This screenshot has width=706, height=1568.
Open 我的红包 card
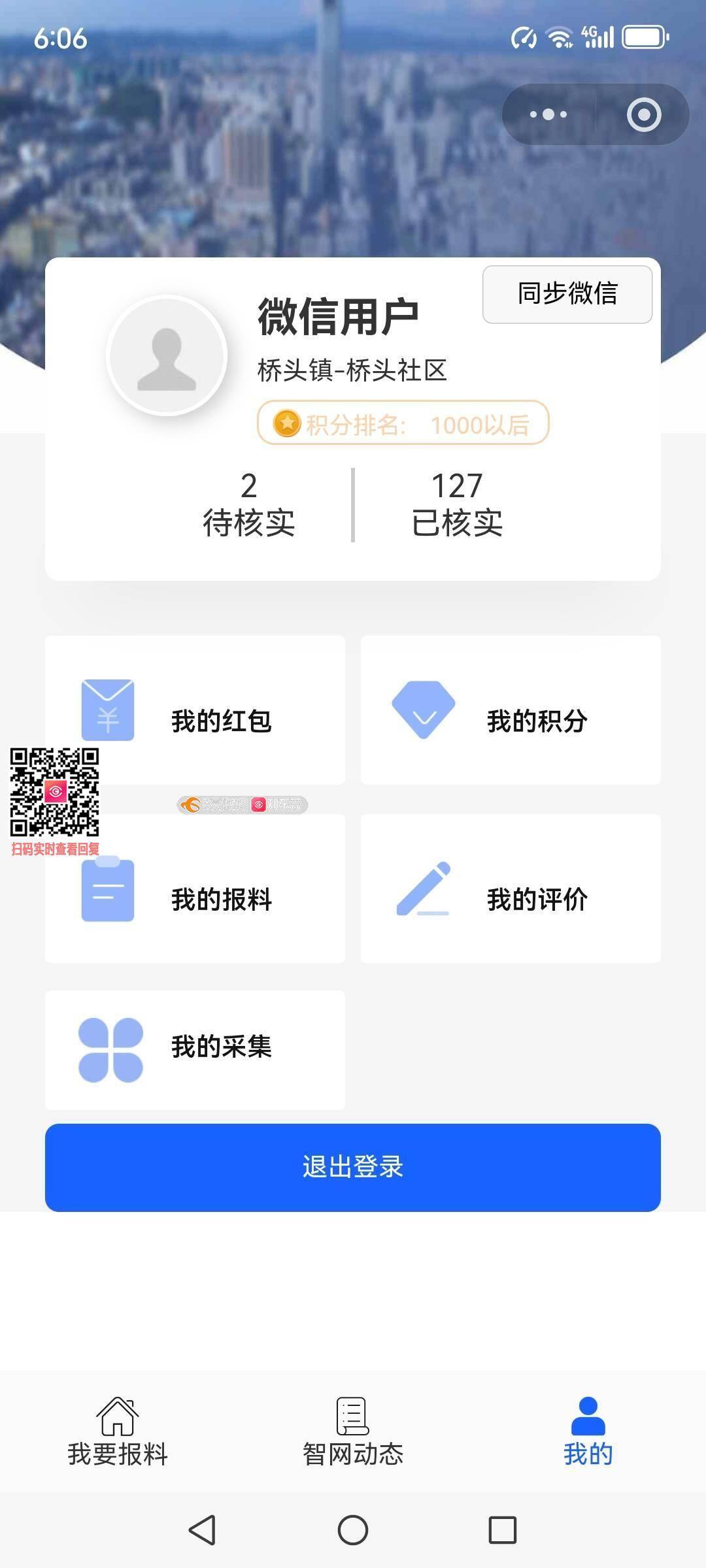pos(195,710)
